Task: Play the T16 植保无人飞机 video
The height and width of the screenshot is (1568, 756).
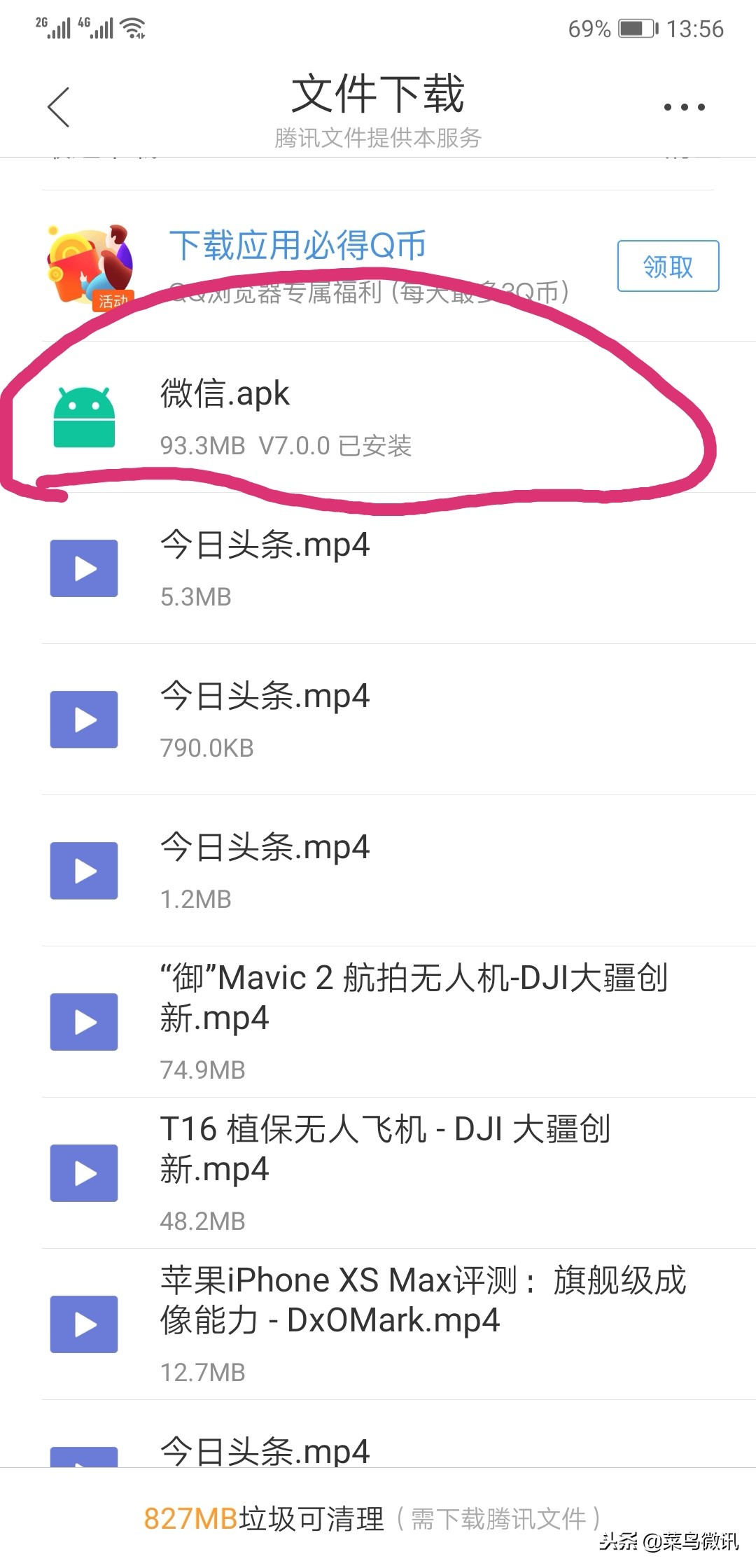Action: click(84, 1172)
